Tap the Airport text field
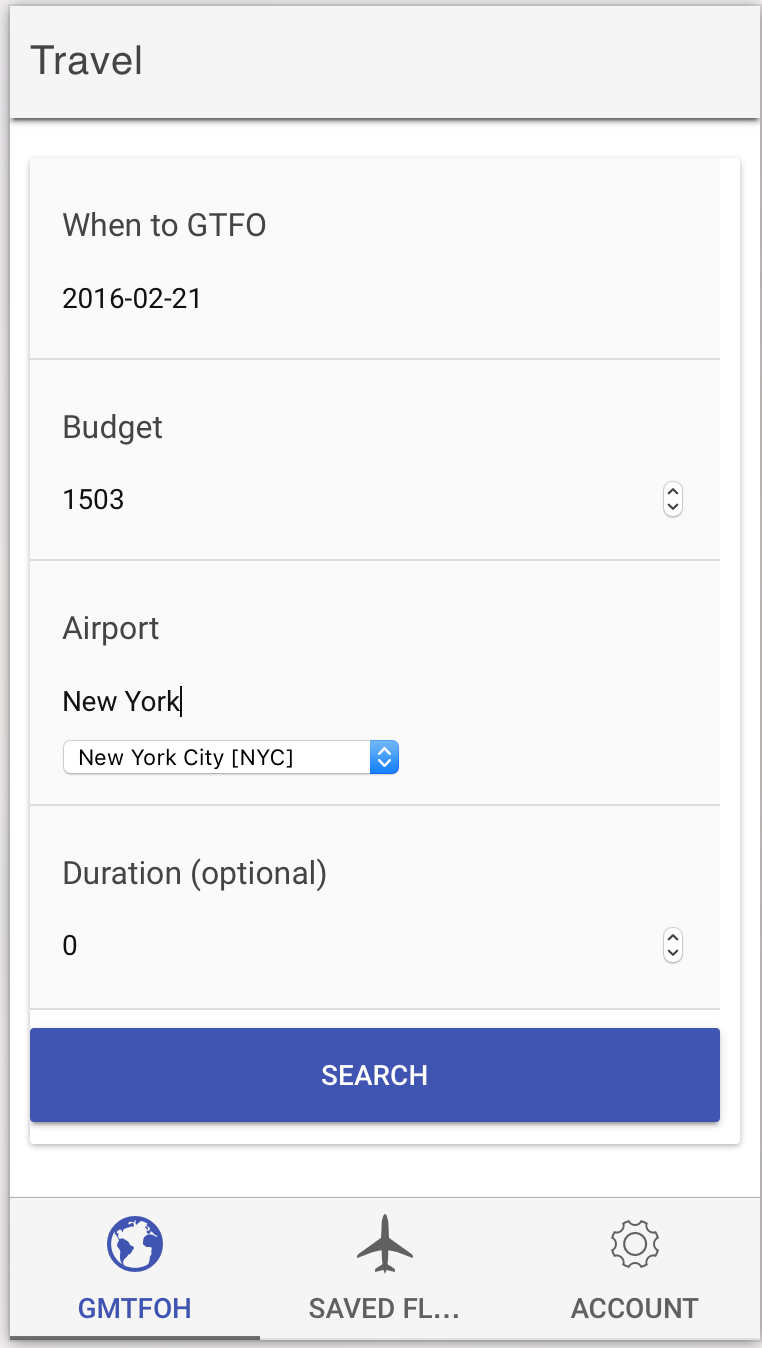Image resolution: width=762 pixels, height=1348 pixels. pos(375,701)
